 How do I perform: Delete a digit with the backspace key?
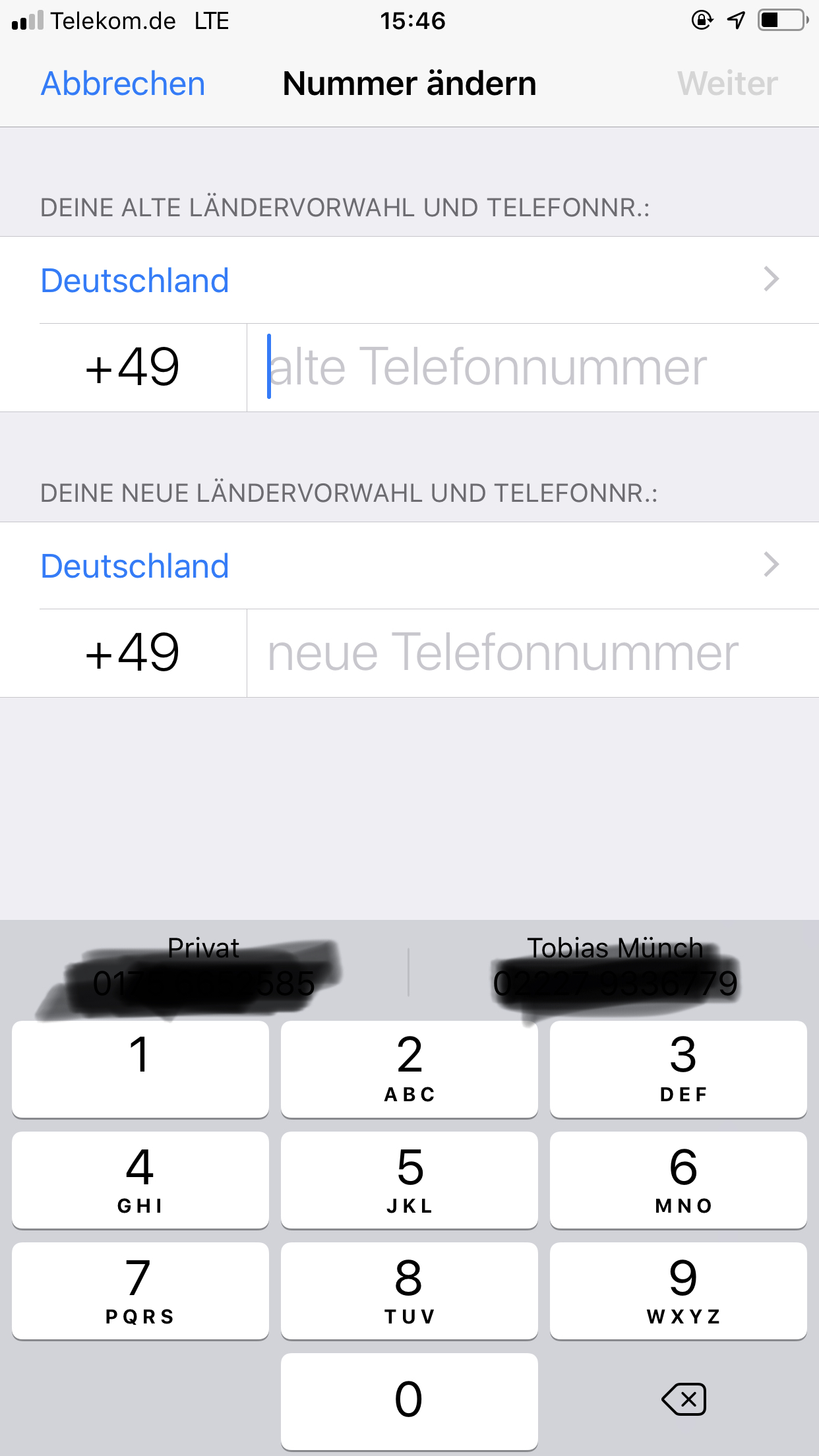[683, 1399]
